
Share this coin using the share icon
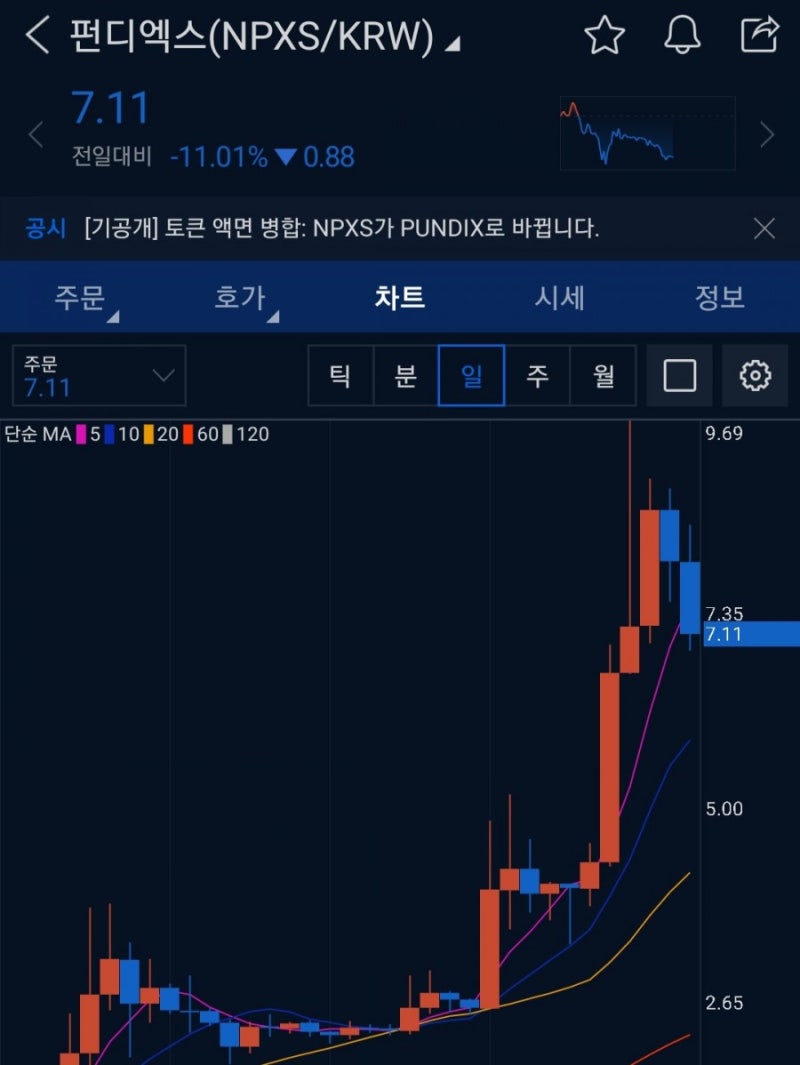760,36
